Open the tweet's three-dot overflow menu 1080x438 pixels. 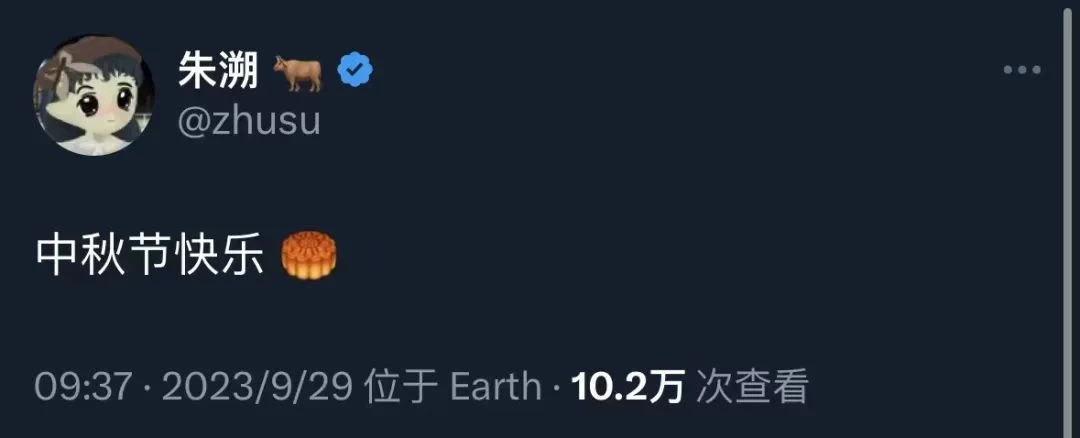pos(1022,70)
